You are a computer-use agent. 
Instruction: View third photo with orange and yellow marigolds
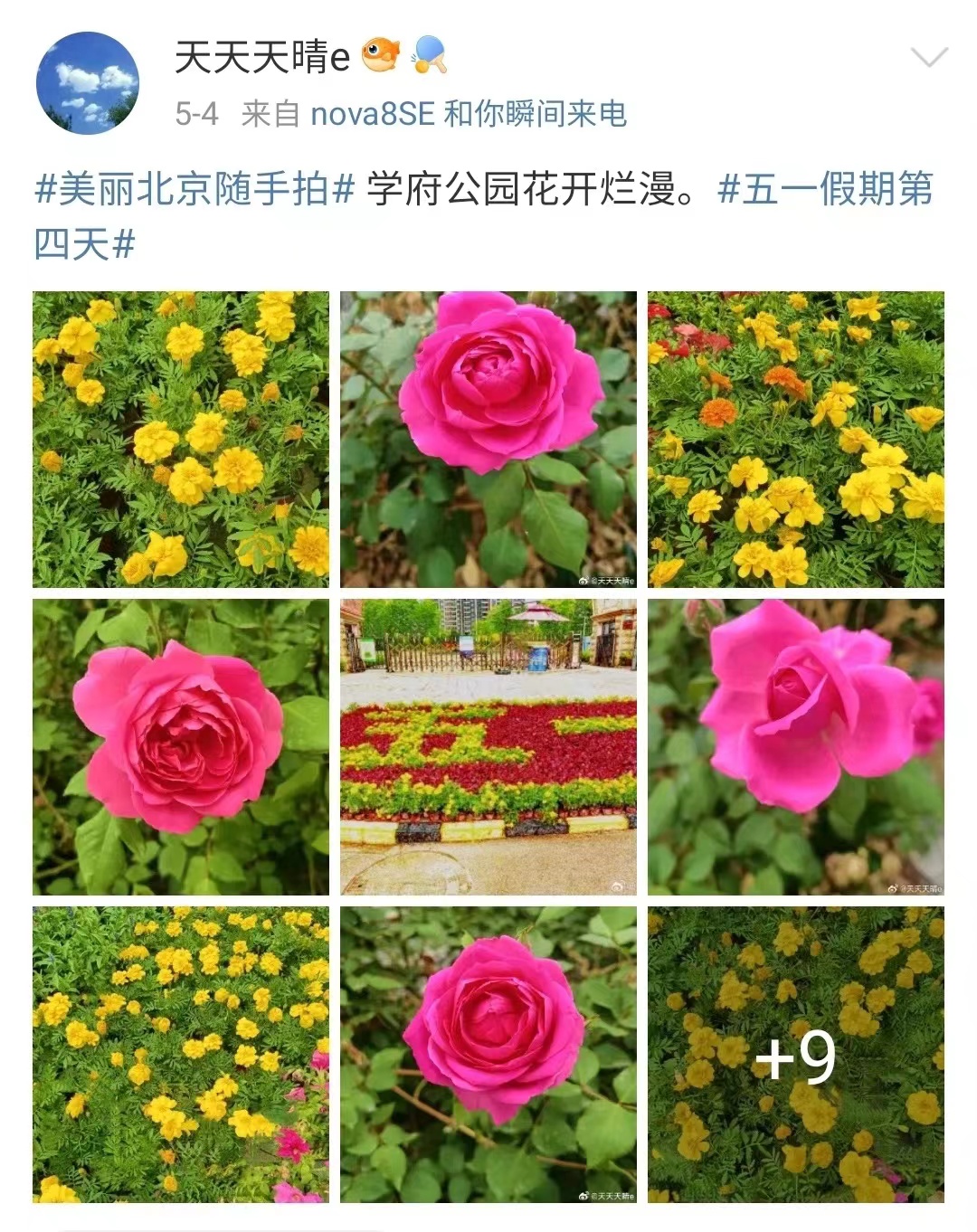coord(796,440)
